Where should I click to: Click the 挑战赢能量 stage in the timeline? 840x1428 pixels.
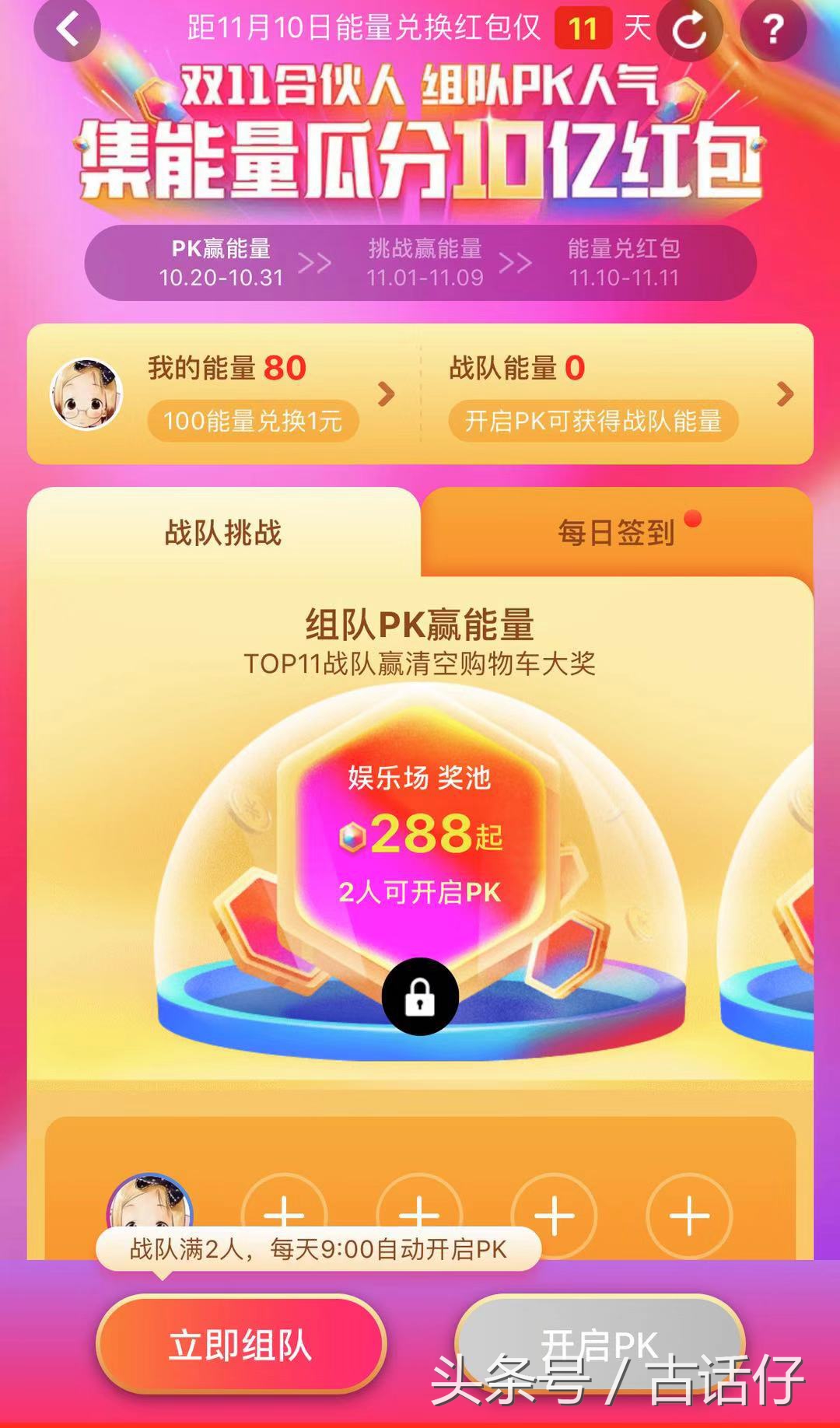coord(424,264)
